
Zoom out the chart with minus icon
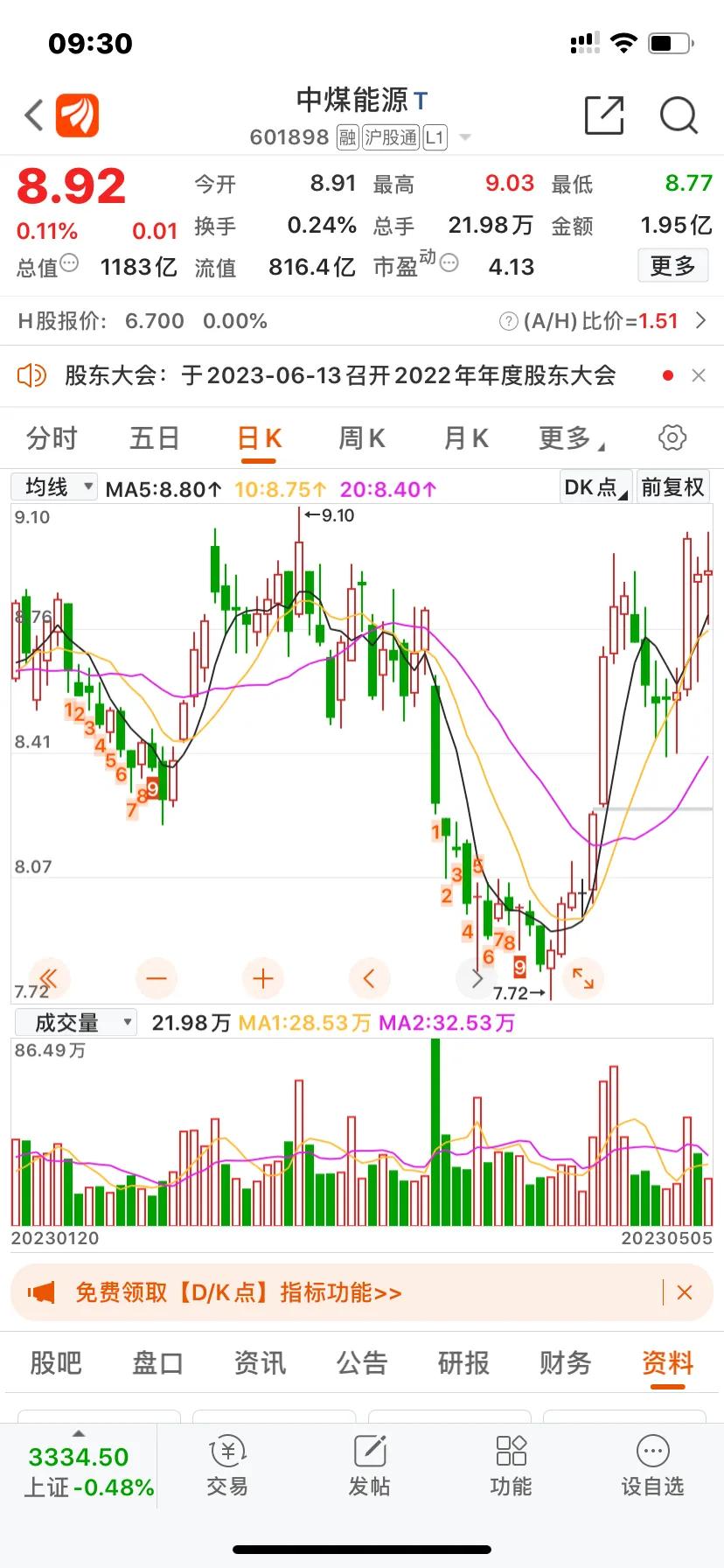tap(156, 978)
